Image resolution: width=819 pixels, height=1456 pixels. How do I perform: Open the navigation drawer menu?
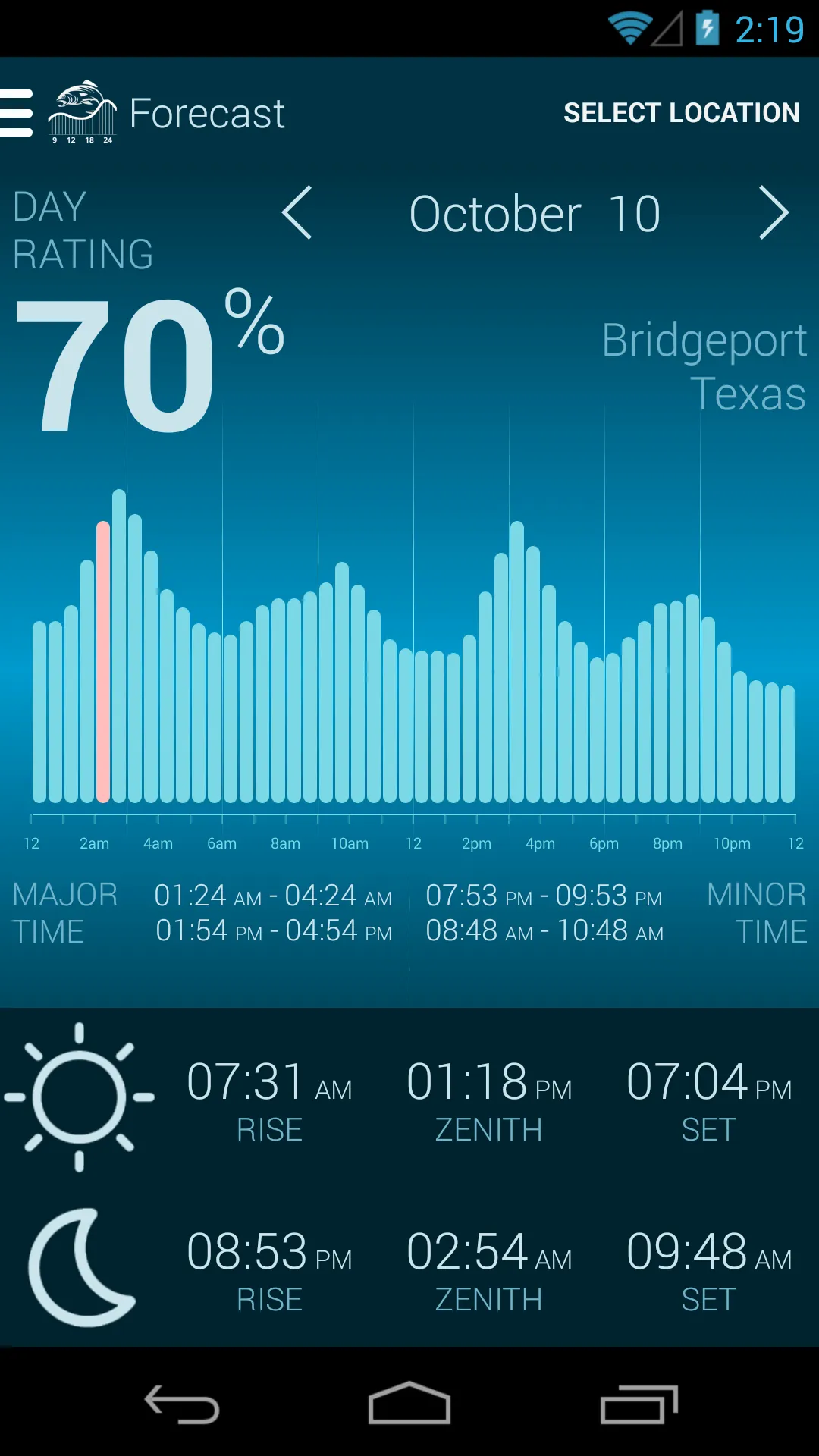point(17,113)
